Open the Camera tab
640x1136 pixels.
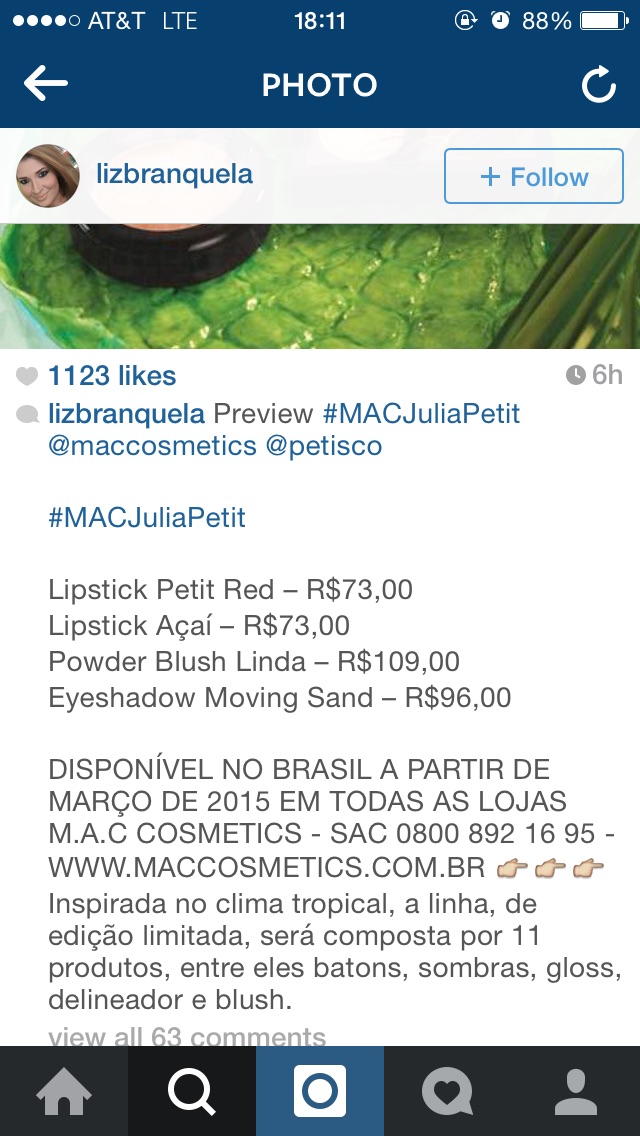tap(320, 1091)
